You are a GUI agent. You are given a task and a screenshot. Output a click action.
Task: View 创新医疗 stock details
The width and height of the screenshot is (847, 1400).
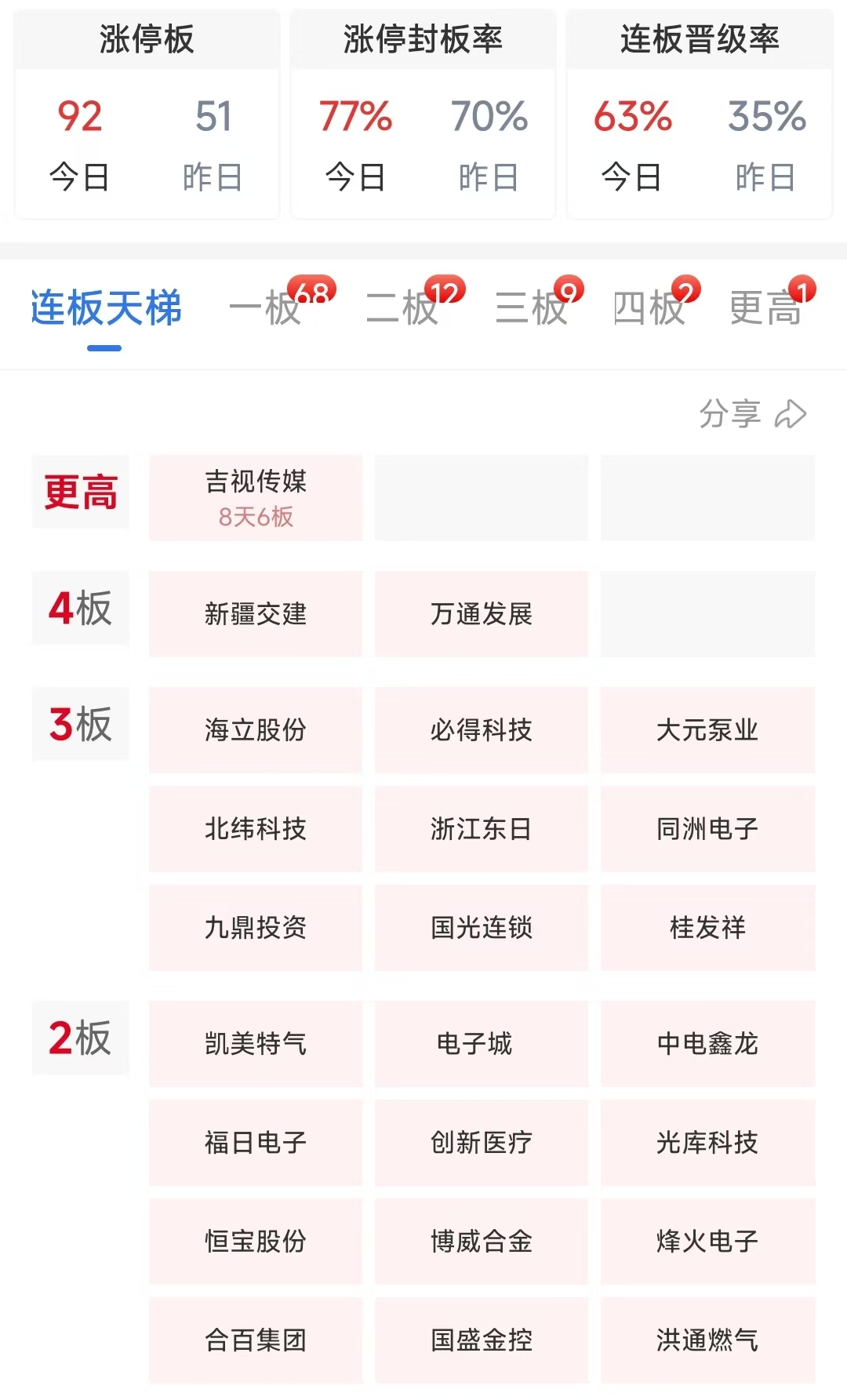(x=482, y=1142)
